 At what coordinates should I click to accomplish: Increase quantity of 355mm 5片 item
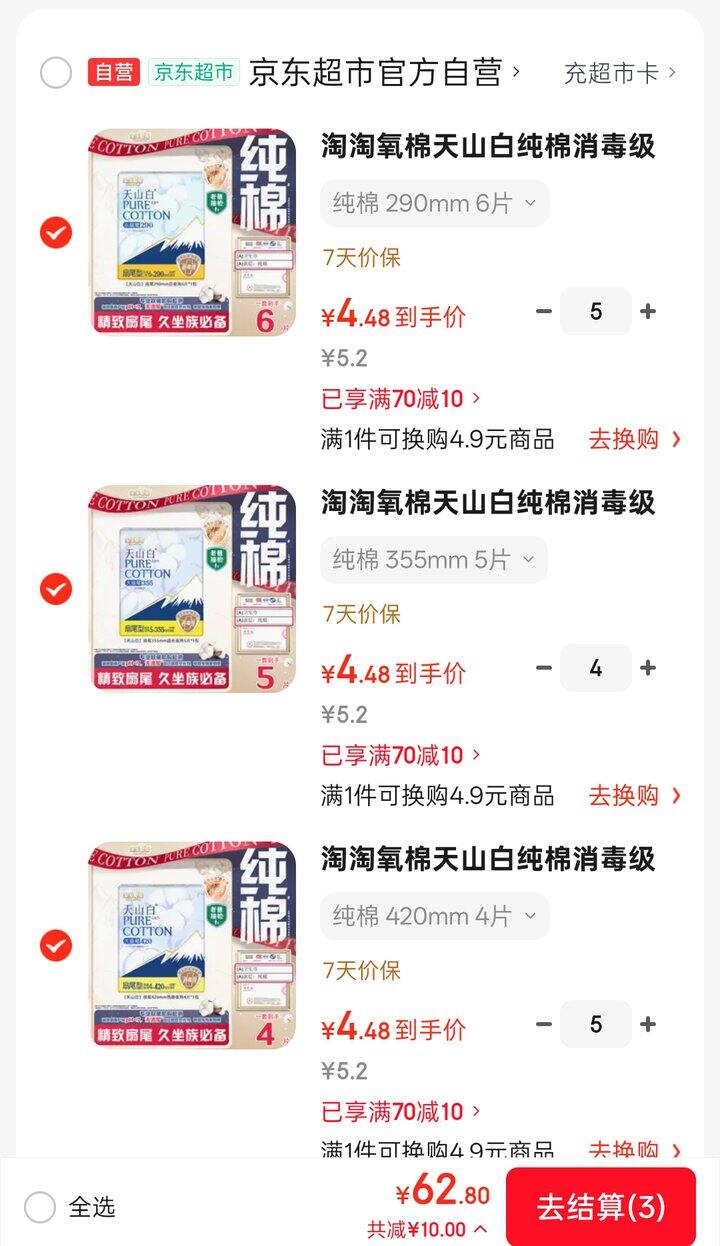click(x=648, y=668)
